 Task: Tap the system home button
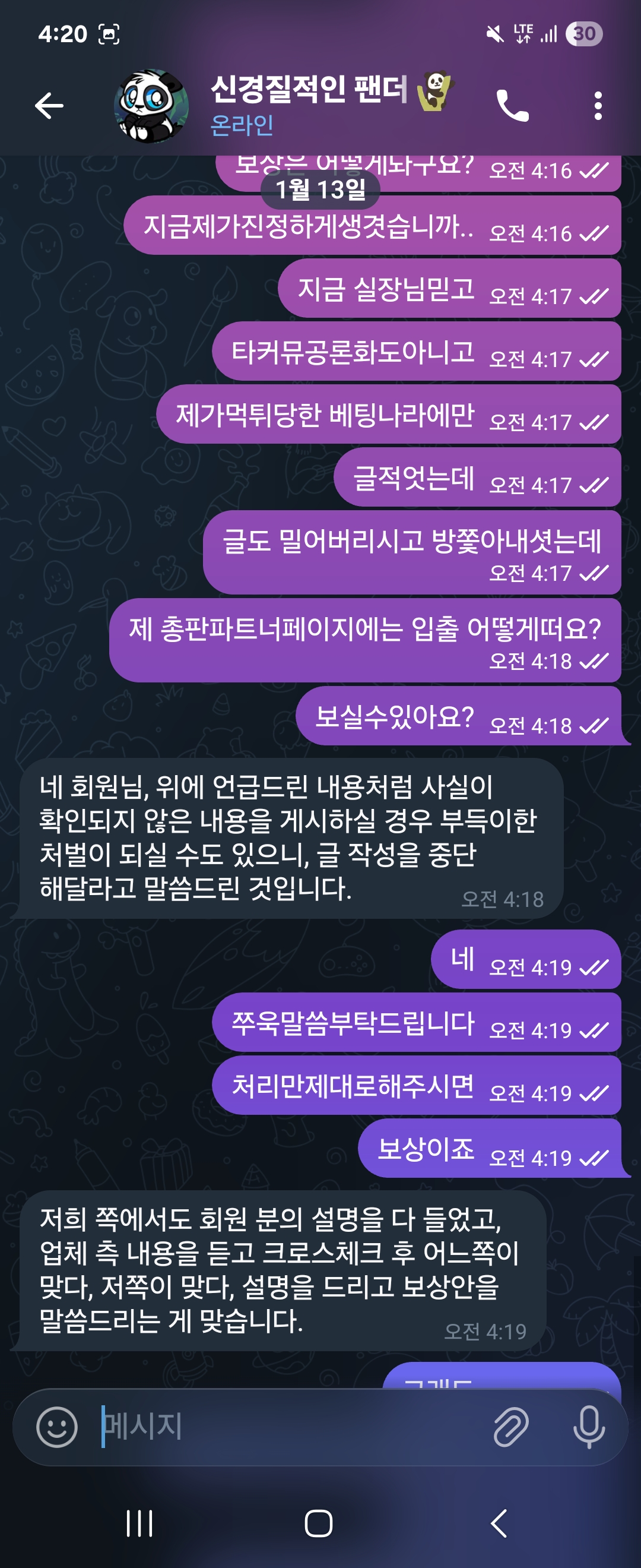[x=319, y=1523]
